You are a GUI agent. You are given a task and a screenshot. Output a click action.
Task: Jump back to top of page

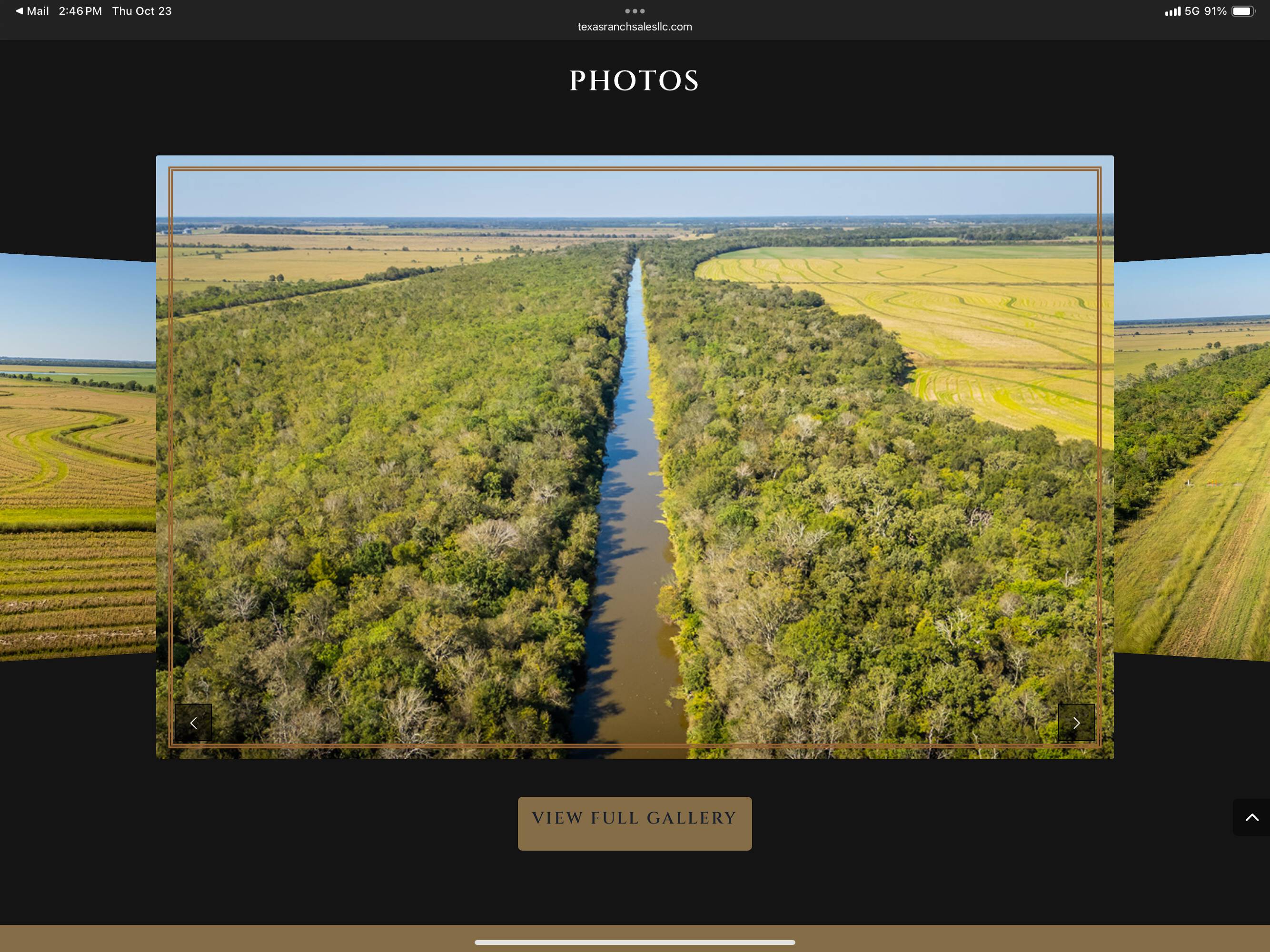pyautogui.click(x=1251, y=817)
